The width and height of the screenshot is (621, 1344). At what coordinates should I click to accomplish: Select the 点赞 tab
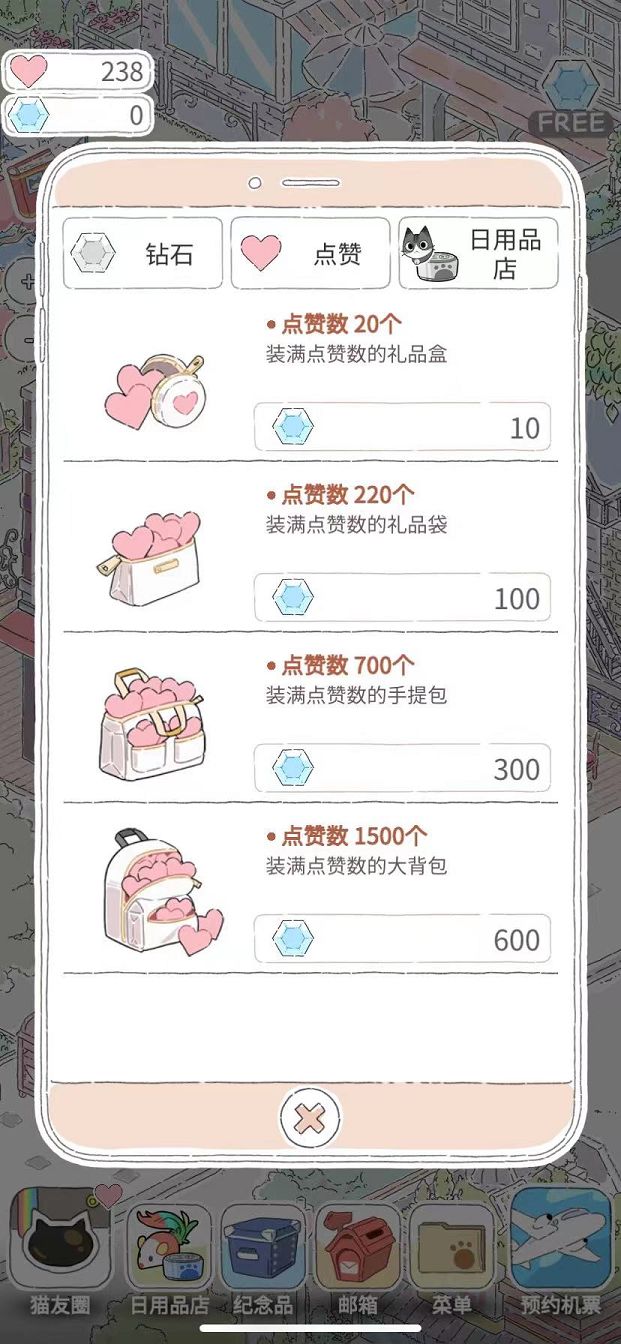pos(310,254)
